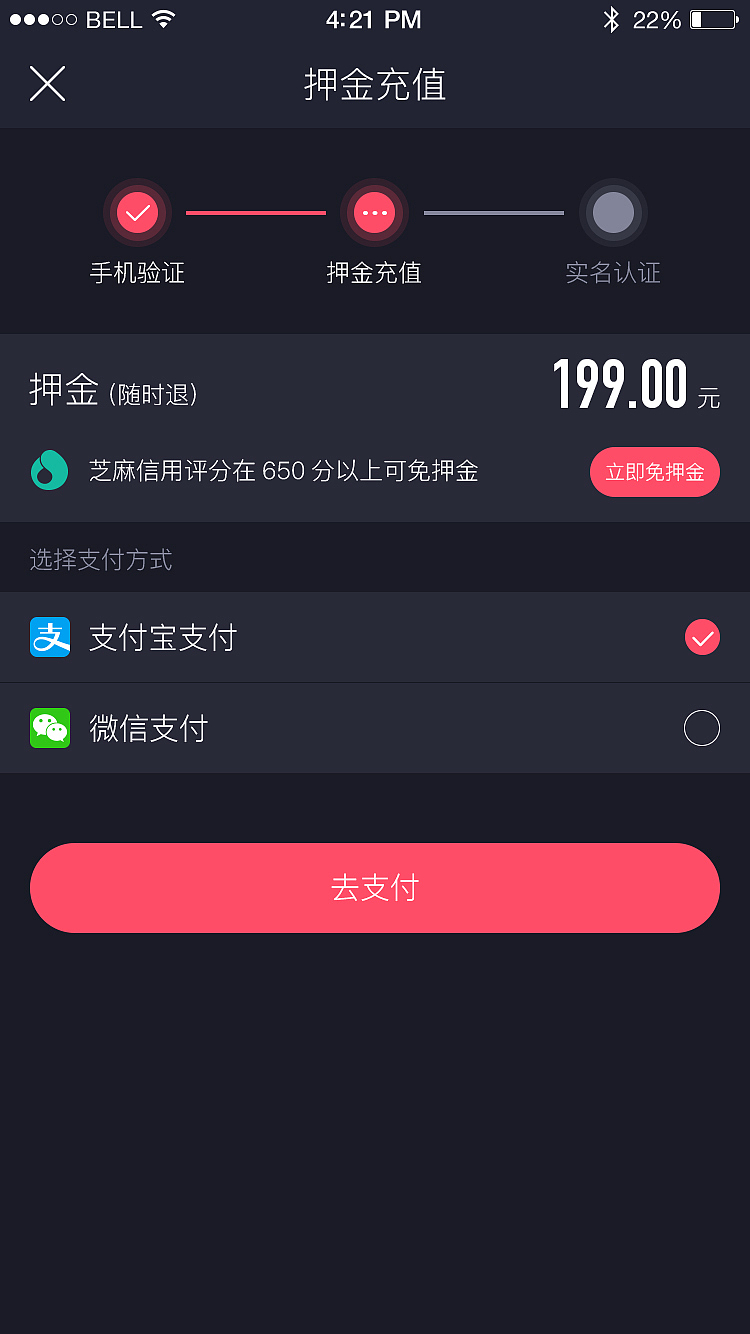This screenshot has width=750, height=1334.
Task: Tap the 去支付 payment button
Action: [375, 888]
